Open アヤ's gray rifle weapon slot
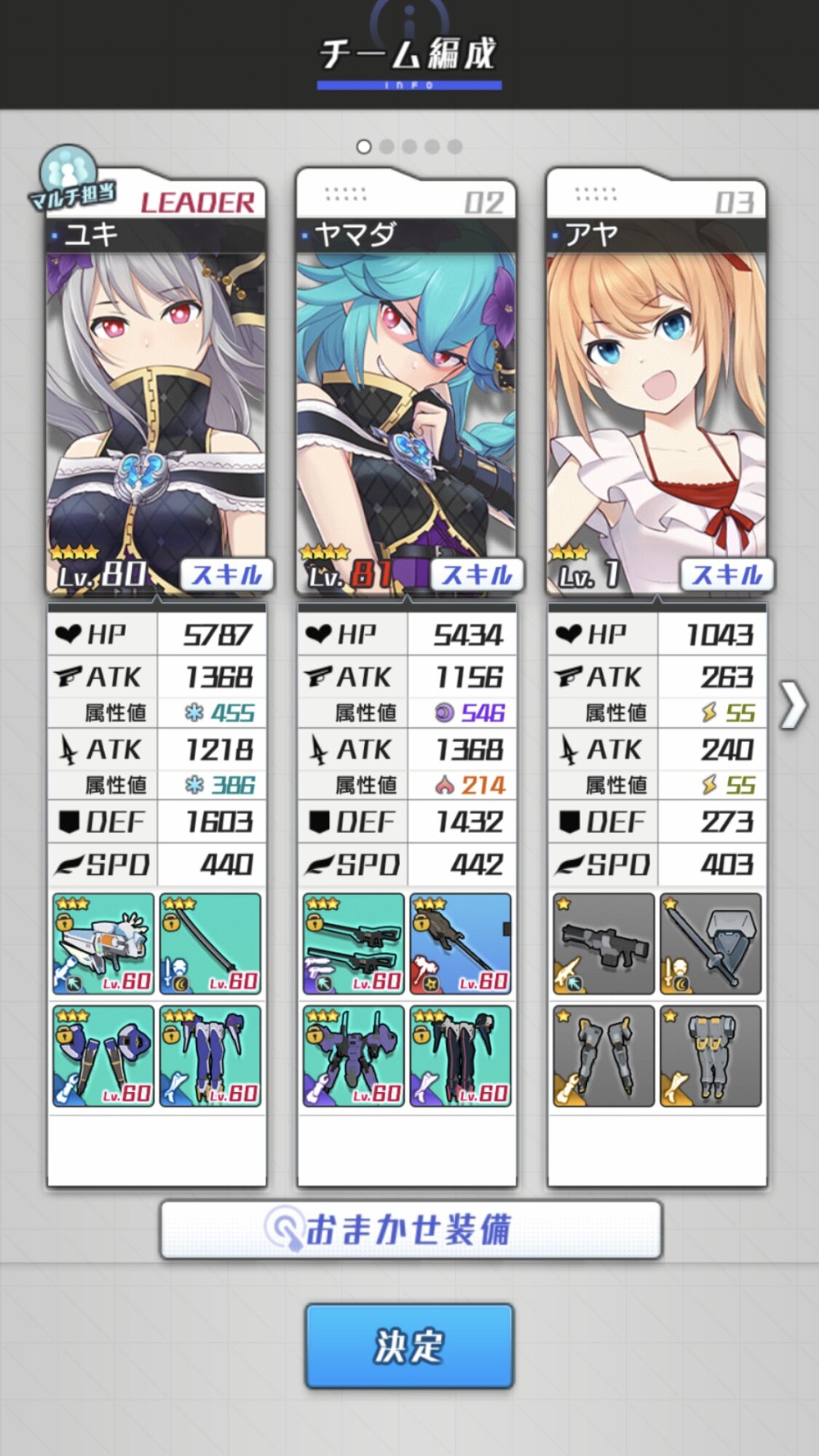 click(604, 944)
